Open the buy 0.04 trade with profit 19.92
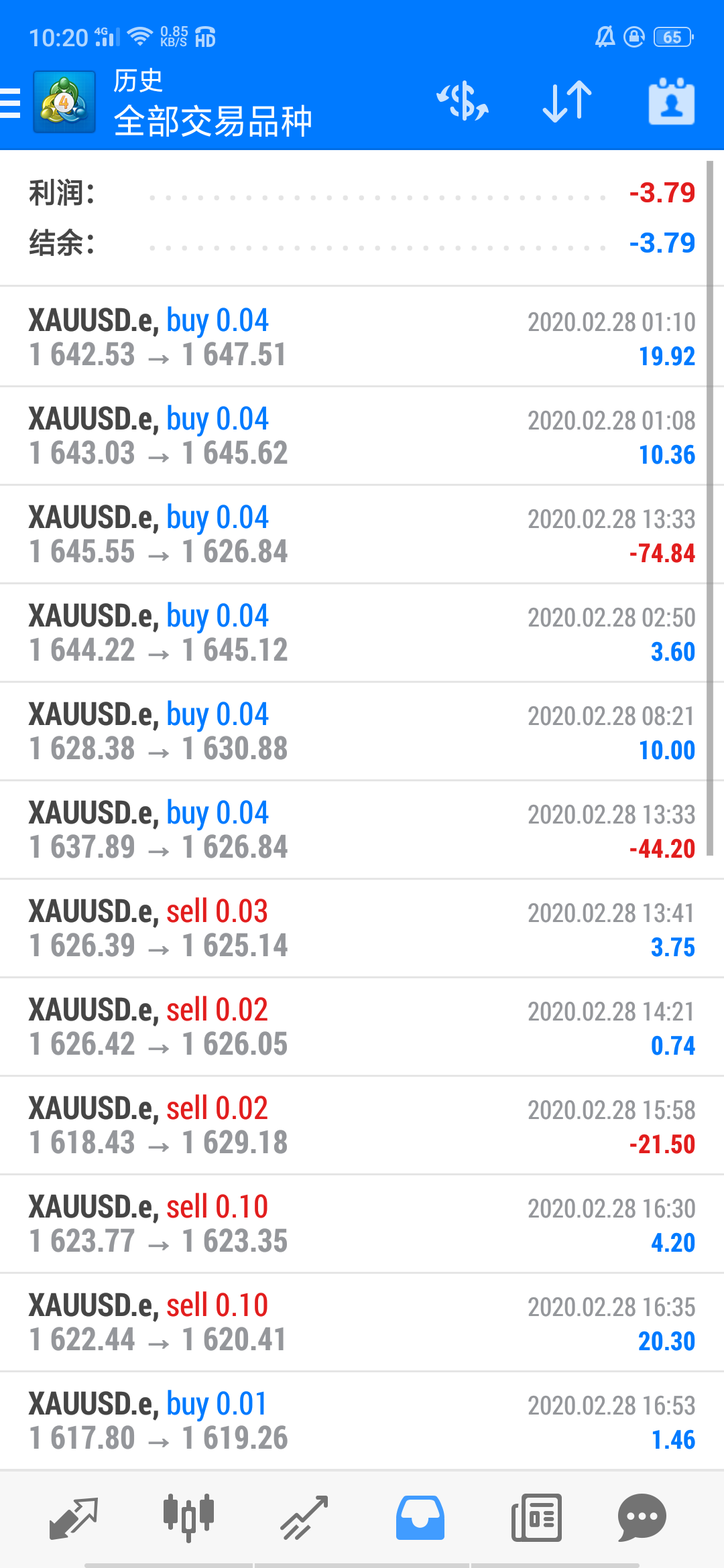The image size is (724, 1568). pos(362,337)
